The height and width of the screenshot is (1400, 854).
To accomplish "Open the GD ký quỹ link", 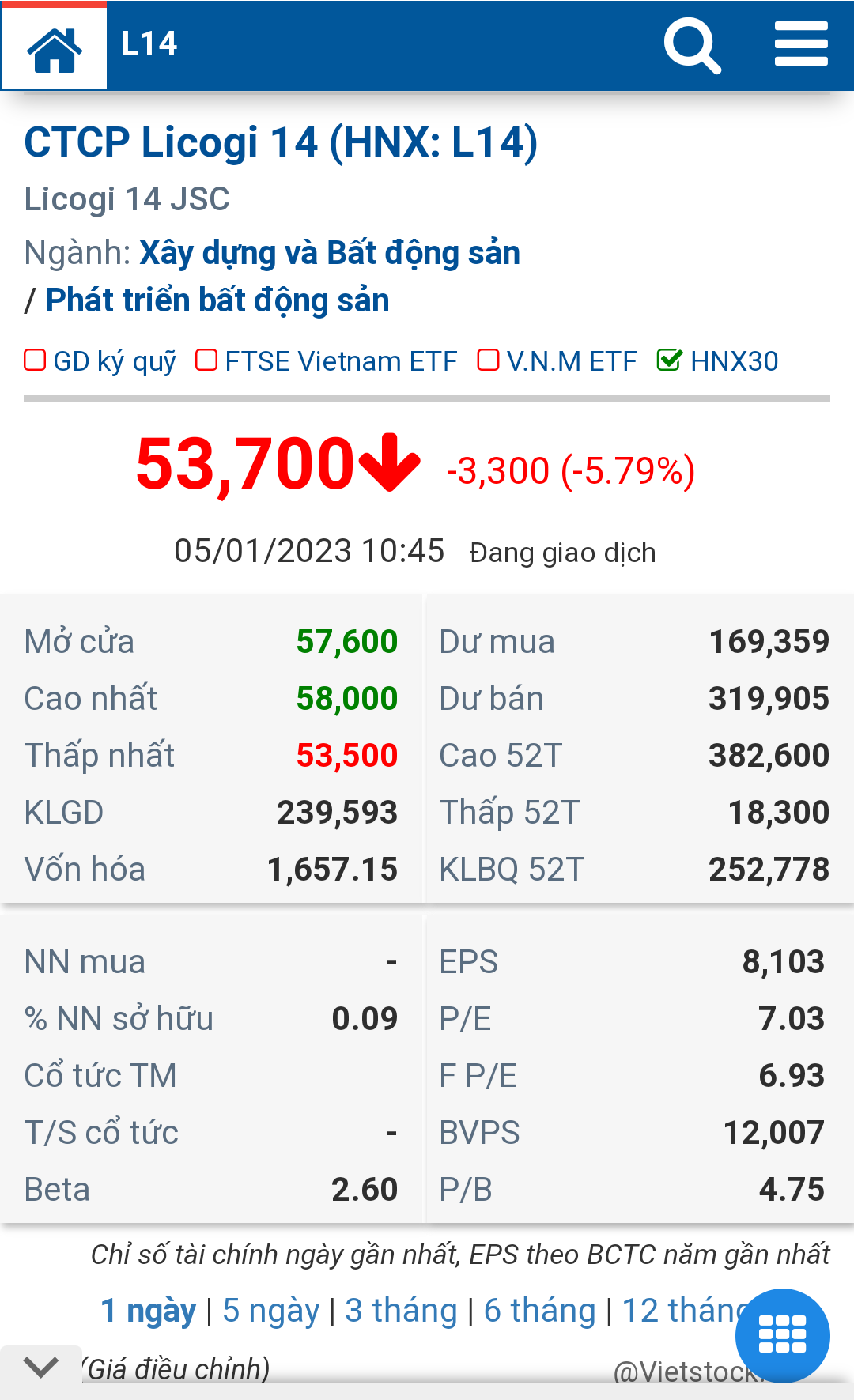I will coord(114,361).
